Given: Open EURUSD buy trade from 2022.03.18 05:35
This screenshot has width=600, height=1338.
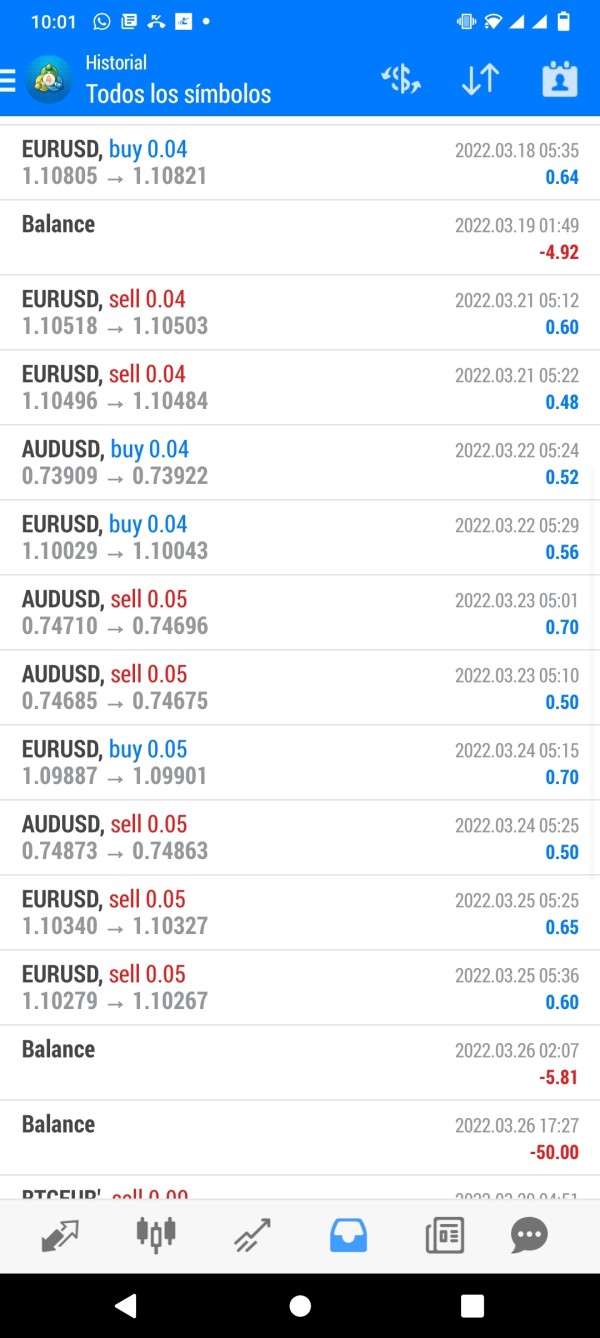Looking at the screenshot, I should click(x=300, y=163).
